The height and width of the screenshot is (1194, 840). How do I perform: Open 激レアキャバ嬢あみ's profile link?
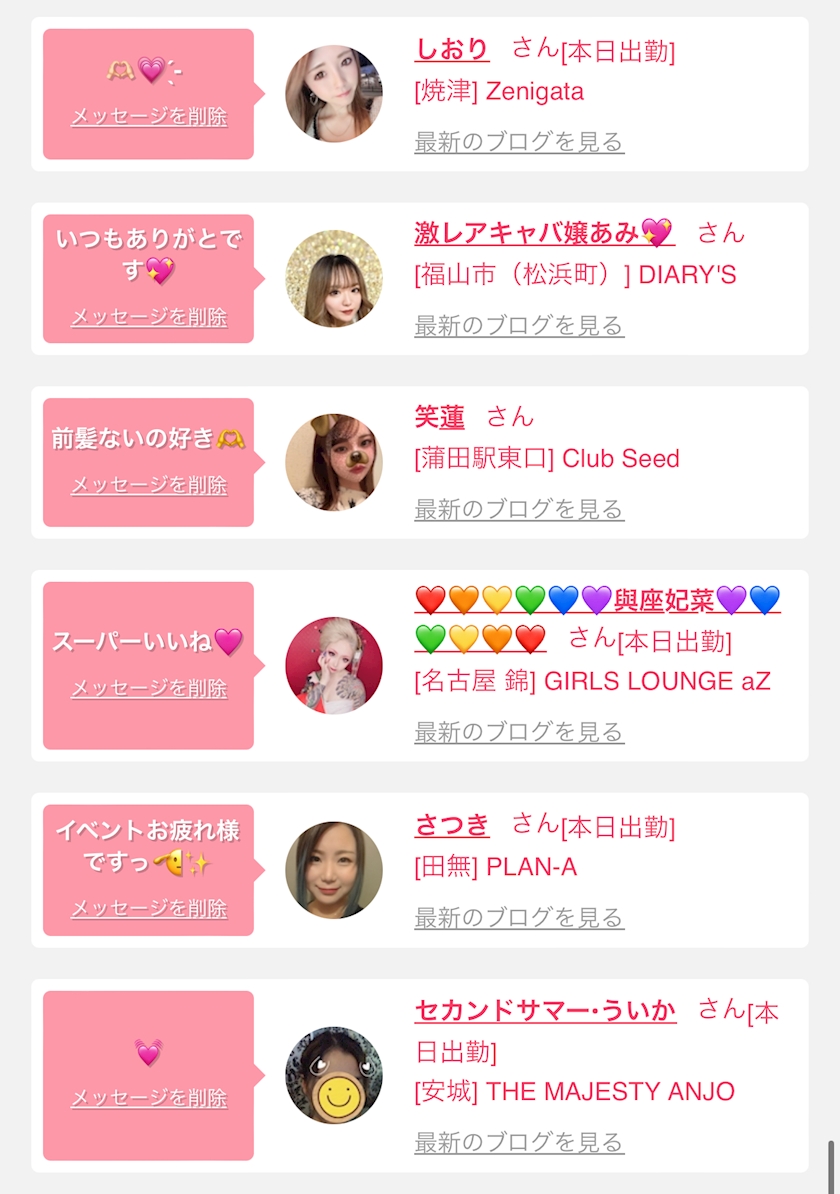pyautogui.click(x=544, y=233)
